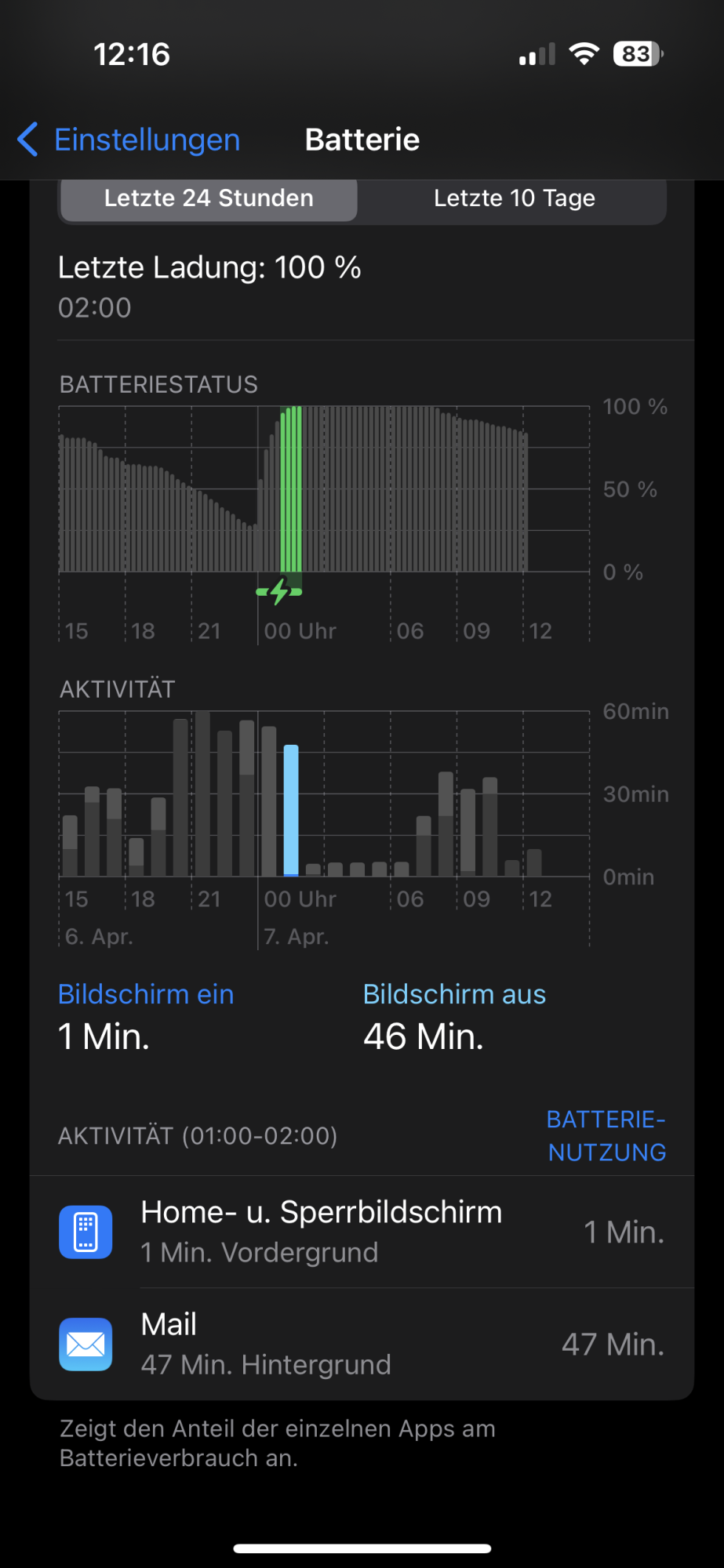Open the Mail battery usage row
This screenshot has width=724, height=1568.
362,1344
